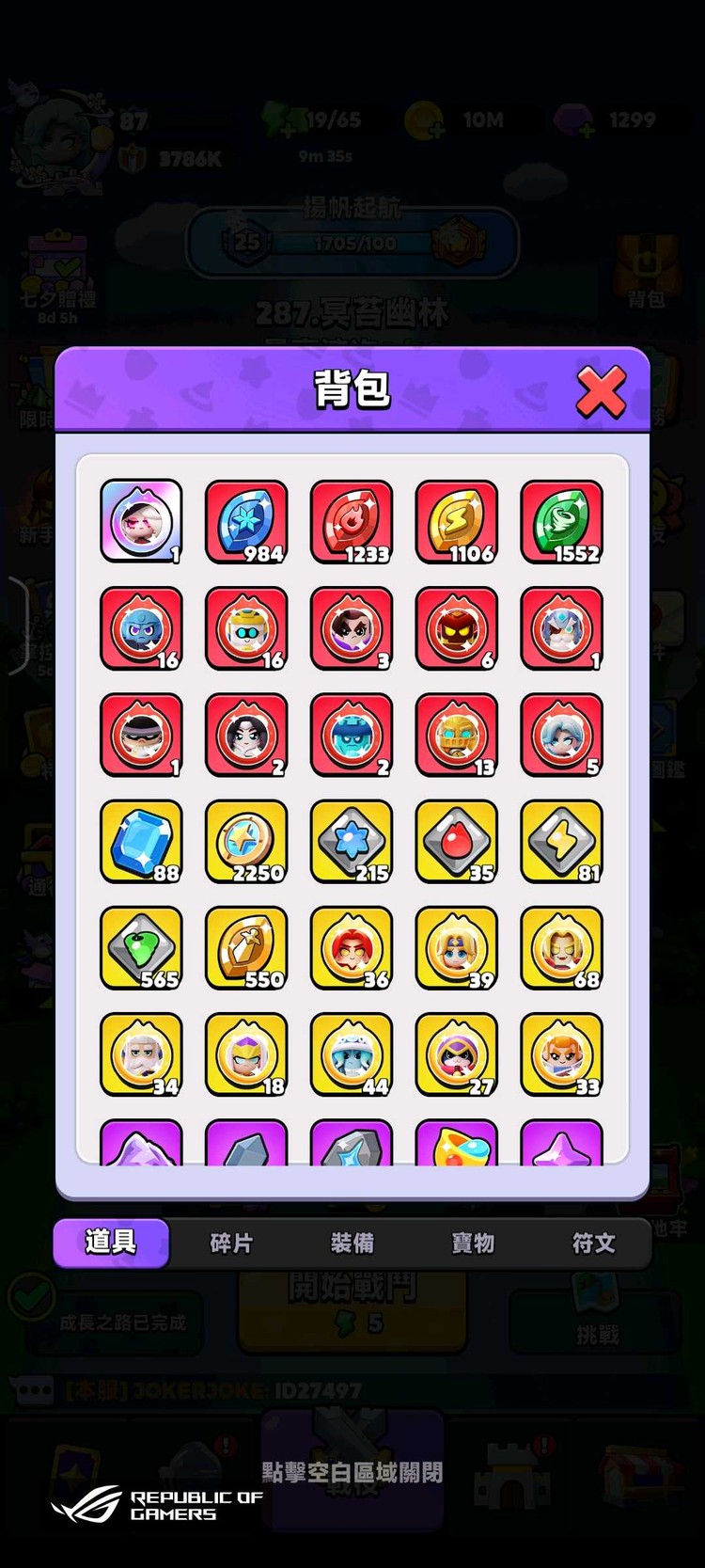Select the red drop stone with 35

tap(457, 841)
